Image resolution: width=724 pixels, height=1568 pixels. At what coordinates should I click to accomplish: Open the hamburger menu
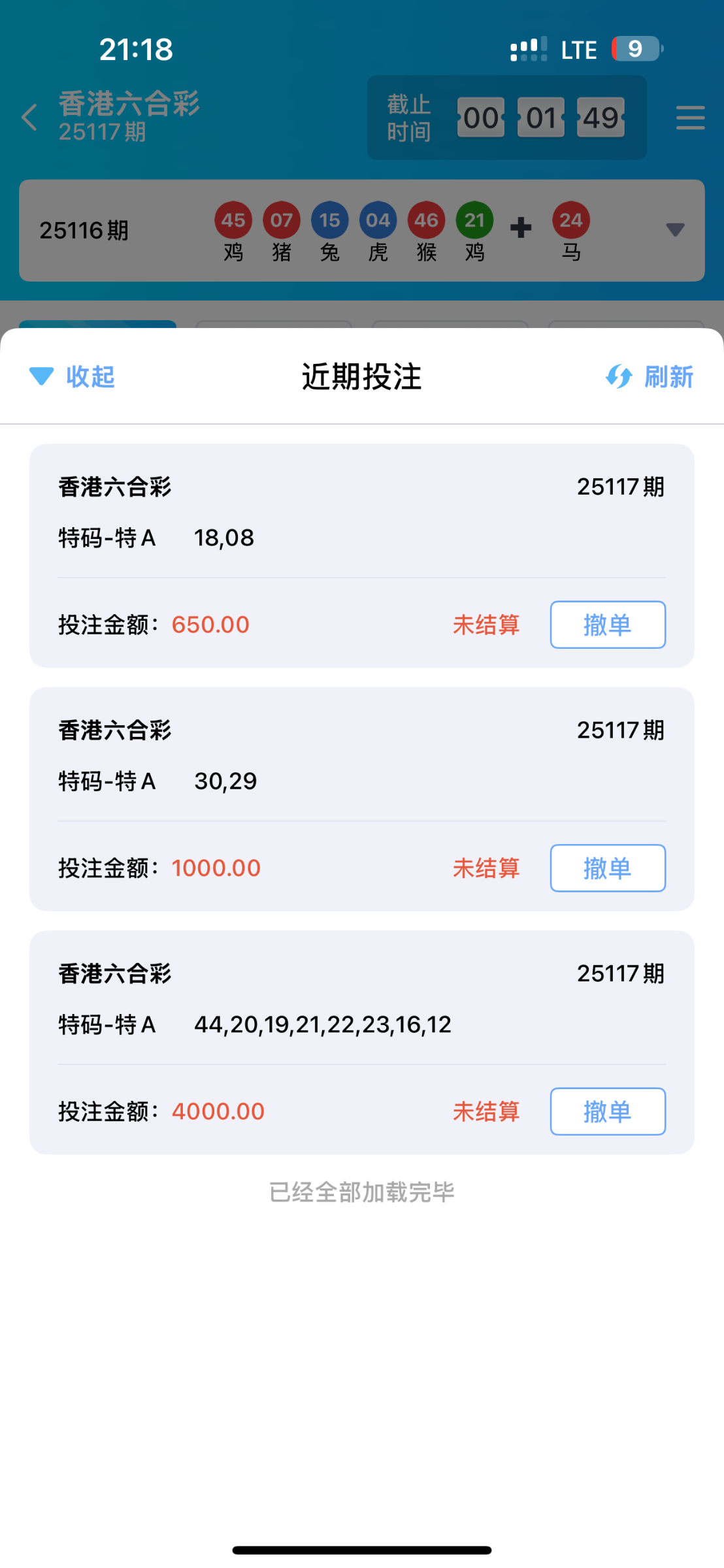click(x=690, y=118)
